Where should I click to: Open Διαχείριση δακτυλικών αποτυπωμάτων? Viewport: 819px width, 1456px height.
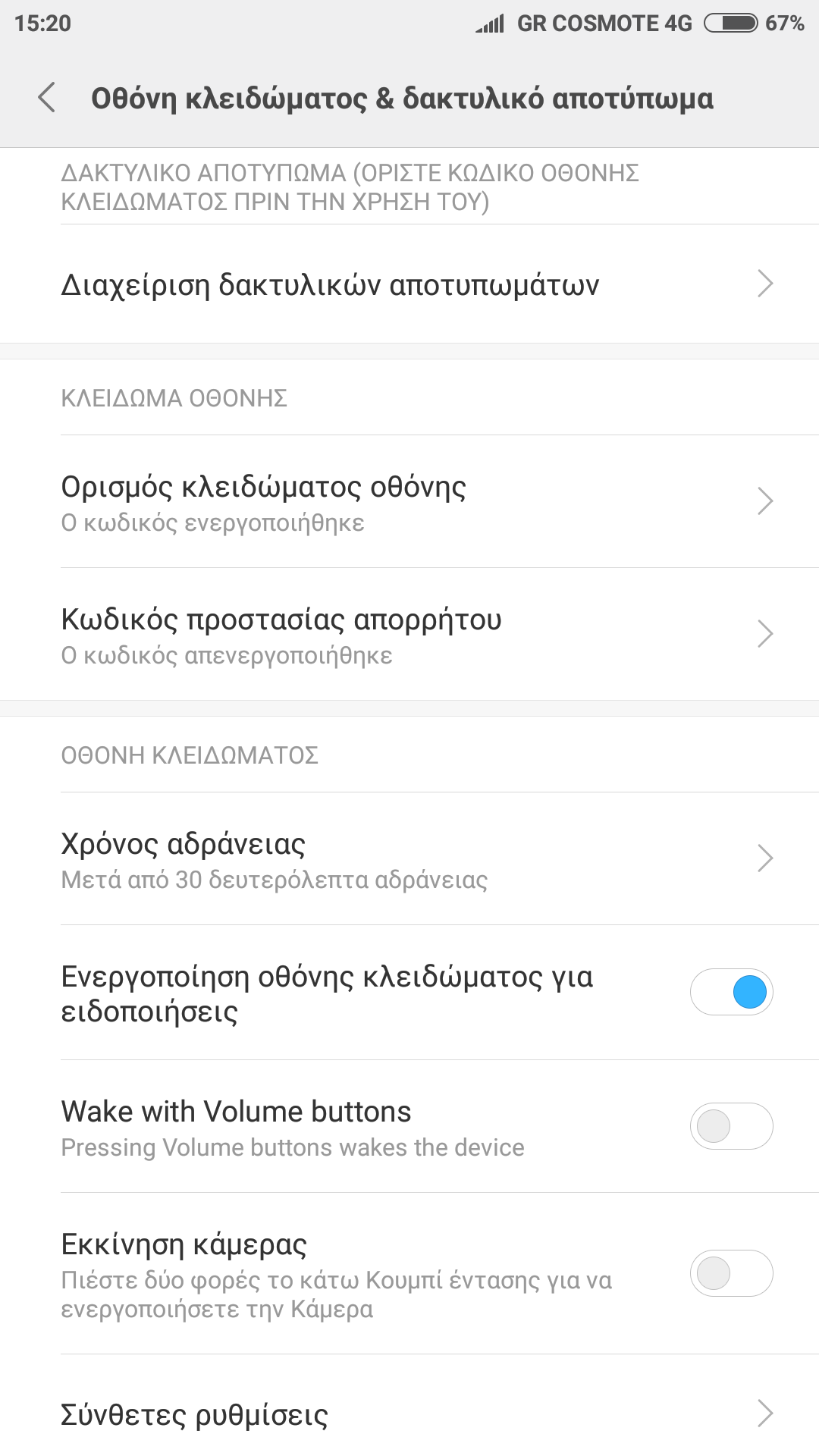[x=409, y=284]
